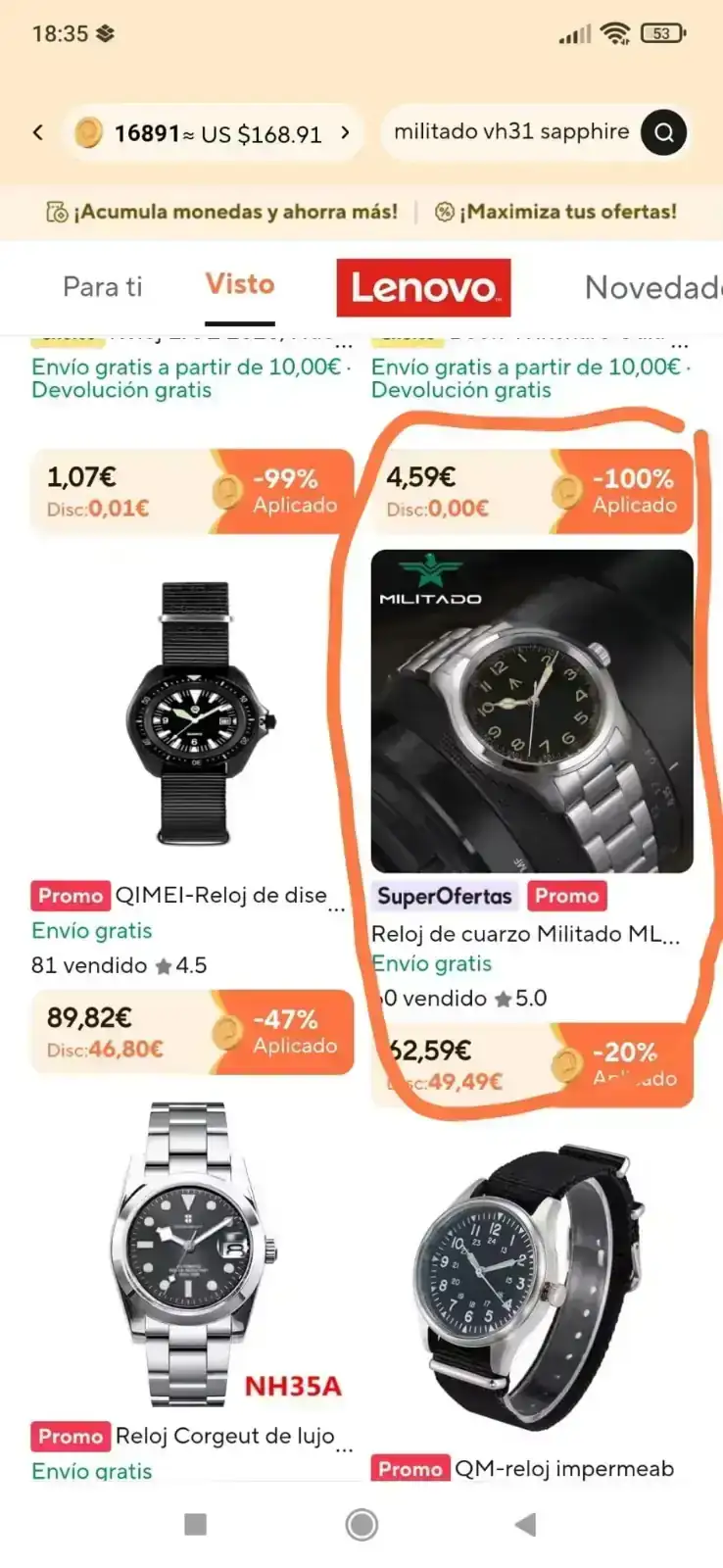View the Reloj de cuarzo Militado product
The height and width of the screenshot is (1568, 723).
(x=532, y=711)
